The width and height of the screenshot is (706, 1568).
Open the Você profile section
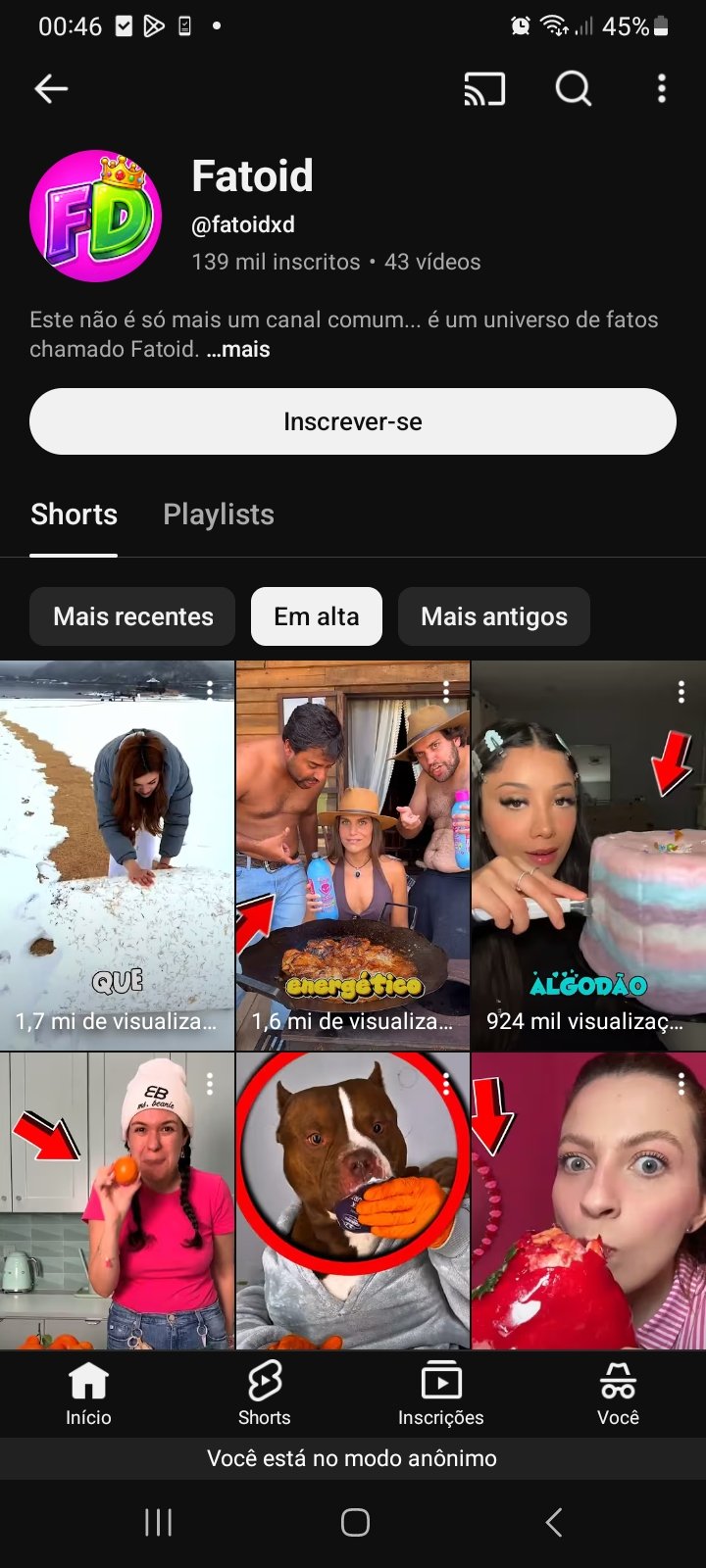tap(618, 1392)
